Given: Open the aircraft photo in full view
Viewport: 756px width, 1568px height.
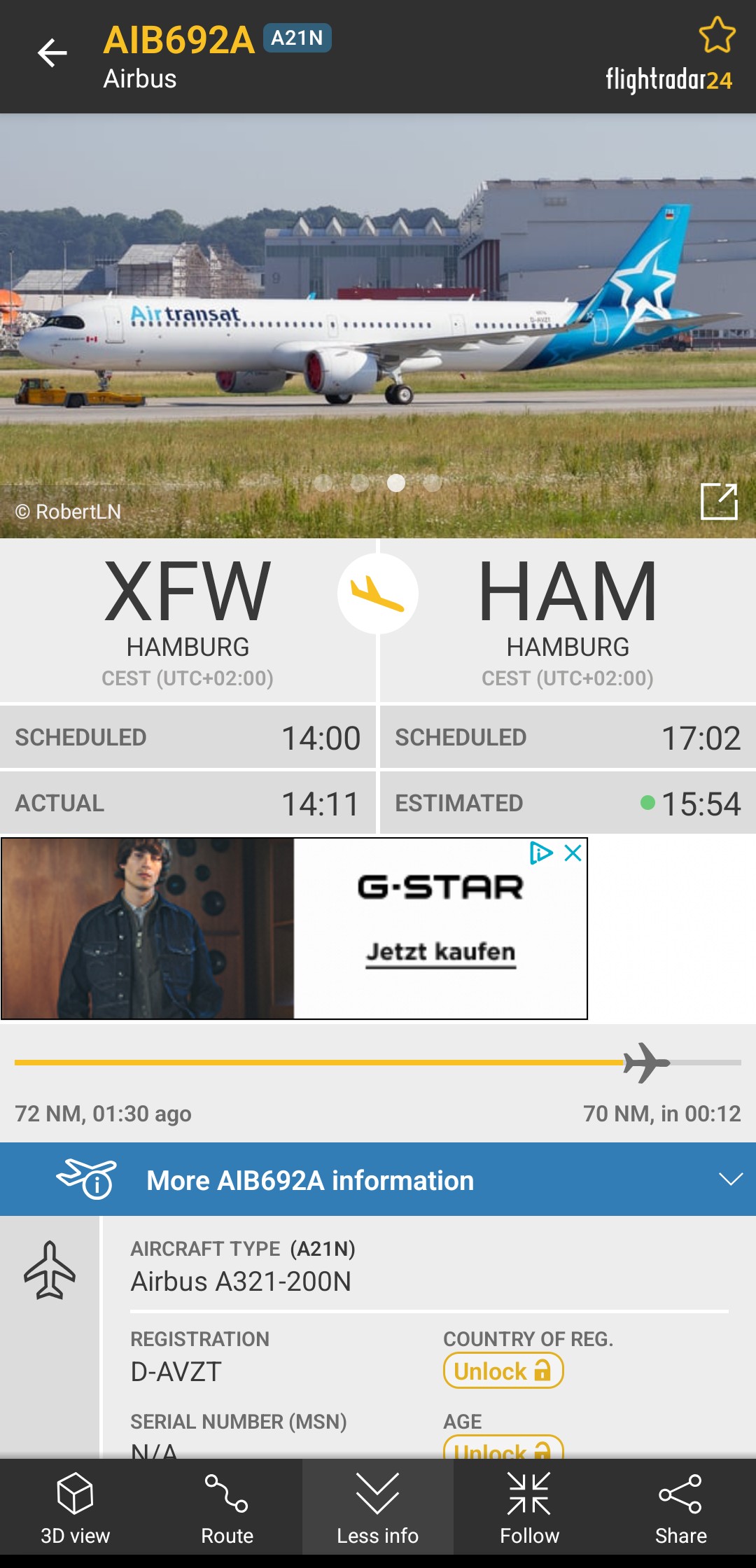Looking at the screenshot, I should pyautogui.click(x=719, y=501).
